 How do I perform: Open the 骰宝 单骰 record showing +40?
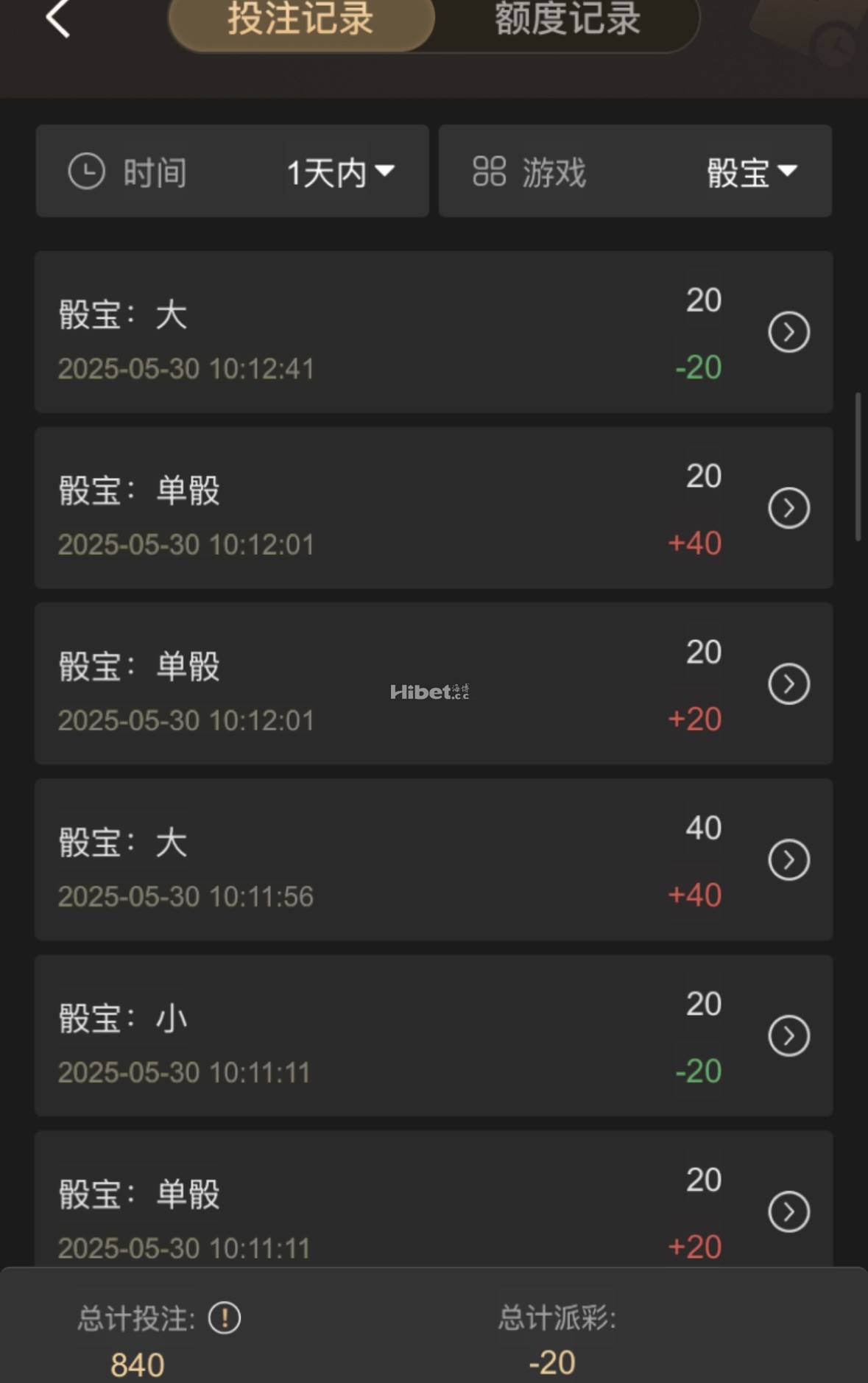[788, 508]
